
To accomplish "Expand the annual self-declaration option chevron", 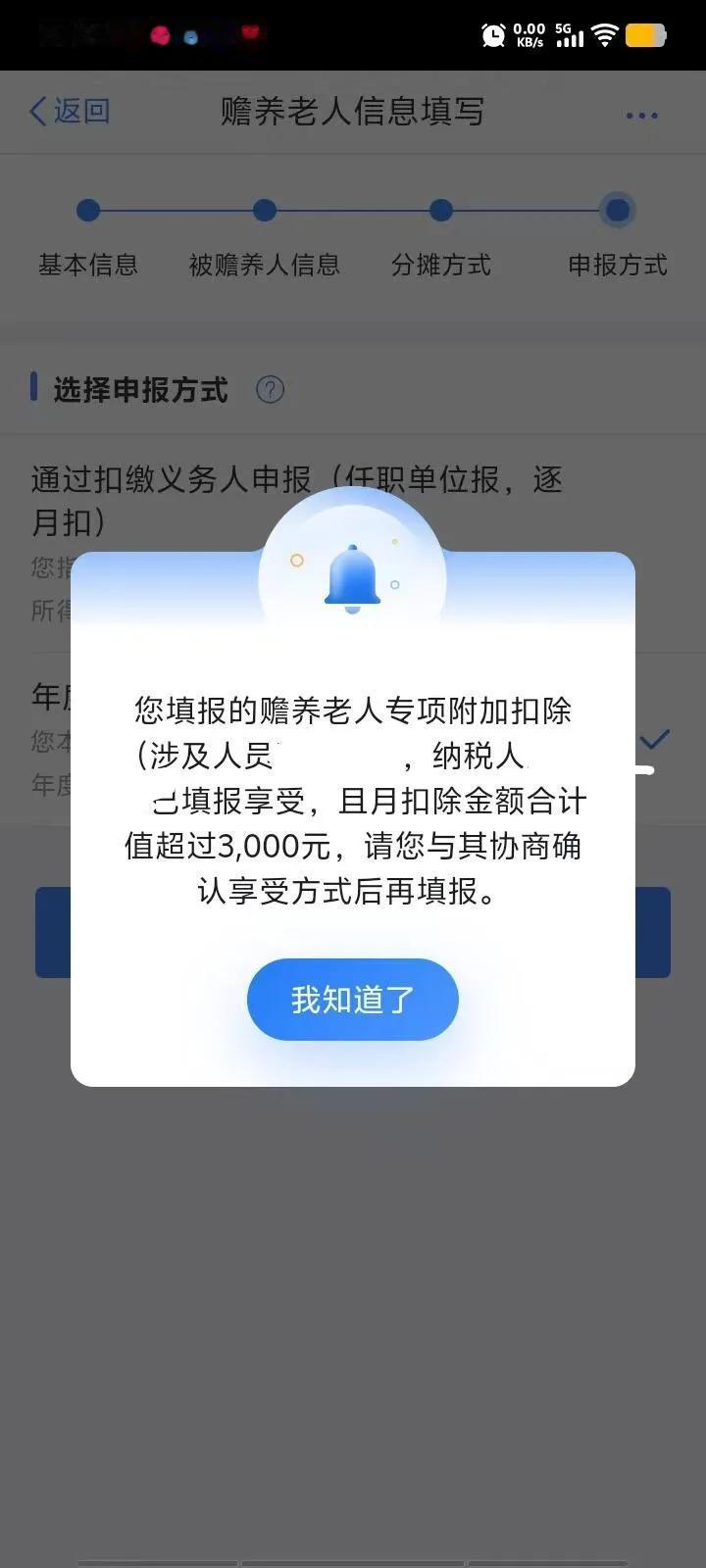I will [x=654, y=740].
